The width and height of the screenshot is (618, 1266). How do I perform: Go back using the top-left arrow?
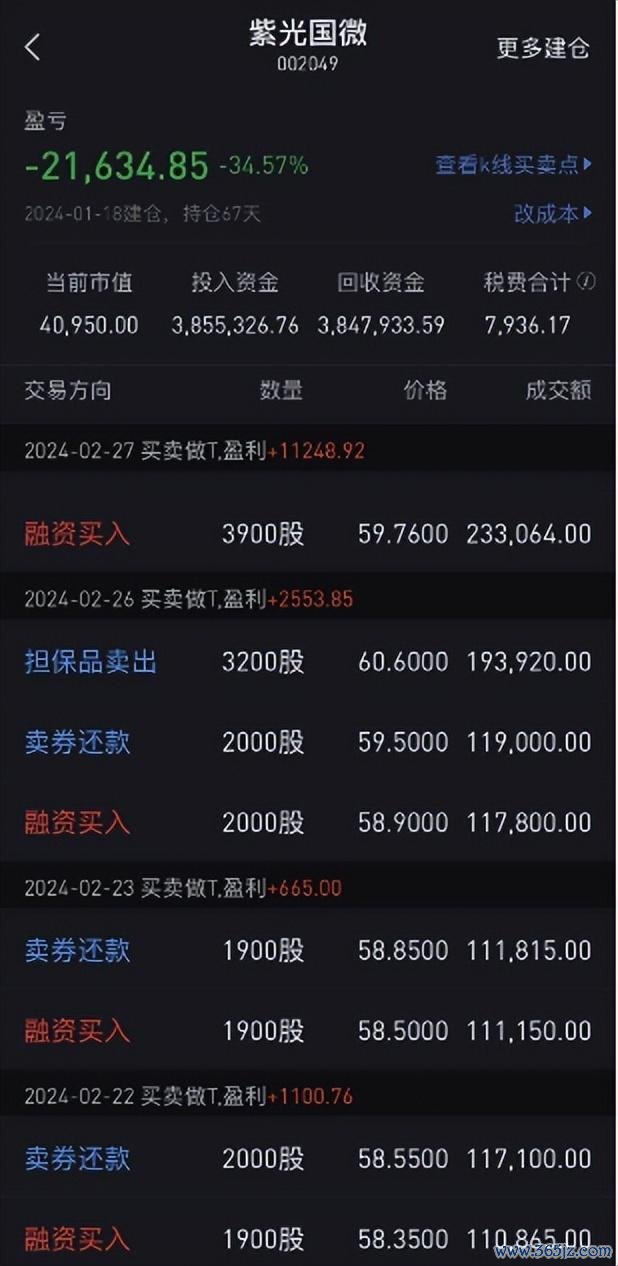click(x=33, y=46)
